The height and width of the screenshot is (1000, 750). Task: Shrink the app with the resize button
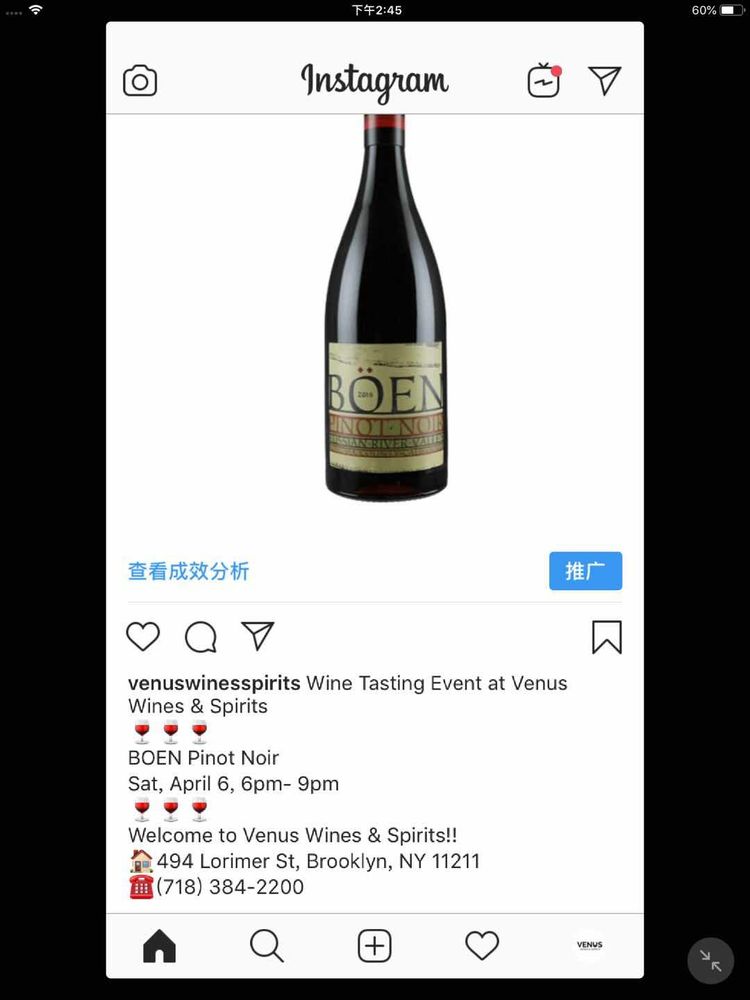pyautogui.click(x=711, y=961)
